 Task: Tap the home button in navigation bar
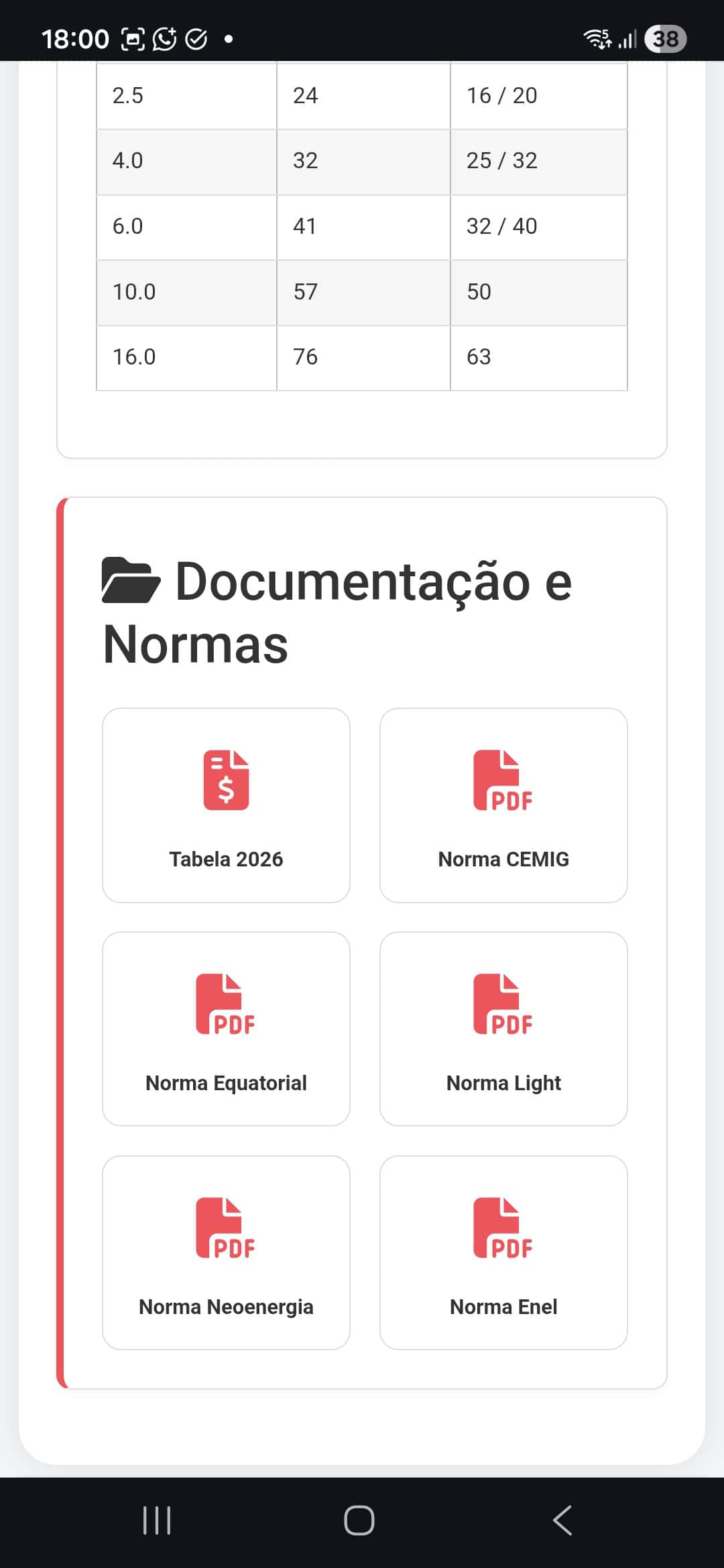point(360,1522)
